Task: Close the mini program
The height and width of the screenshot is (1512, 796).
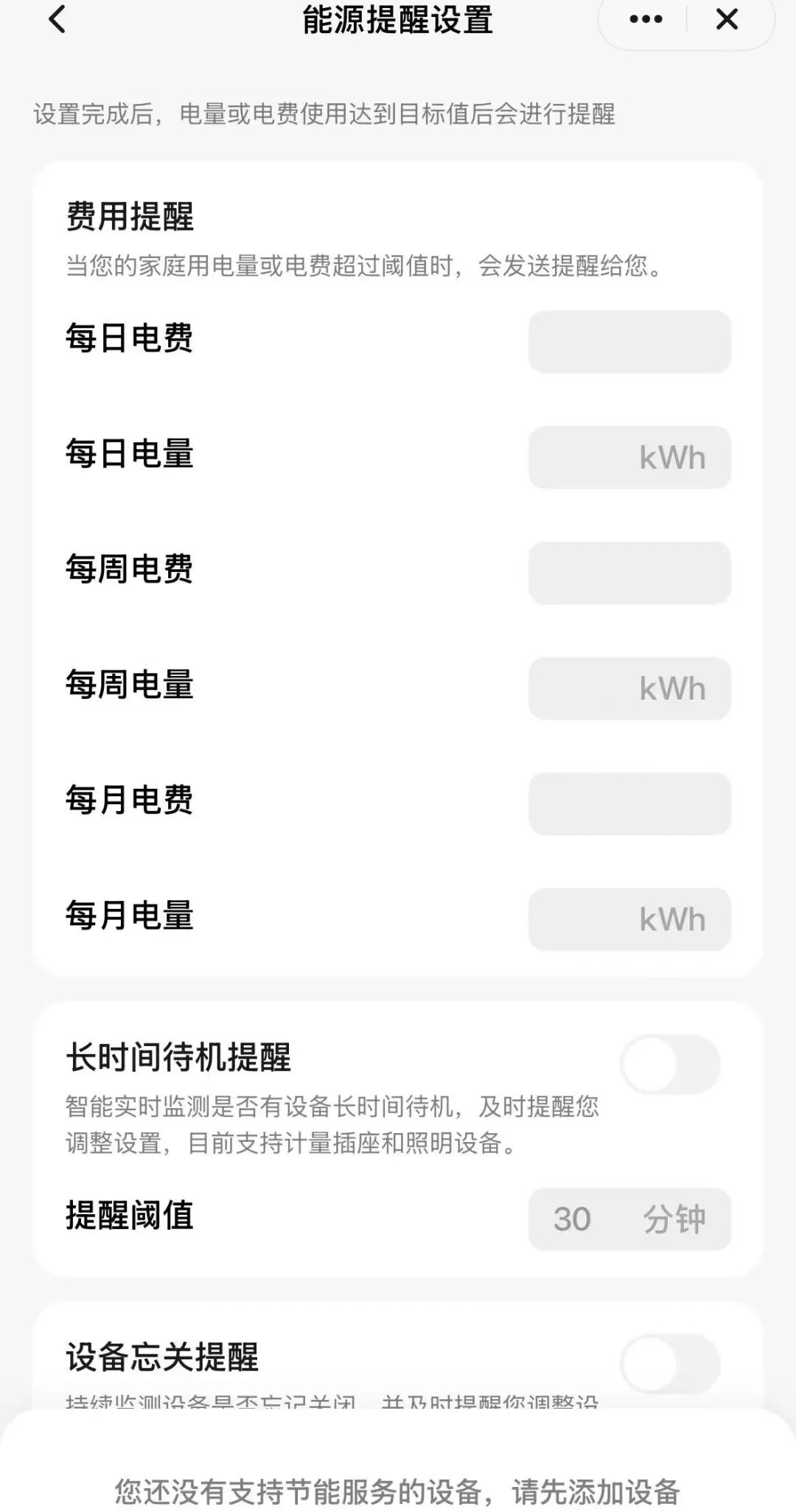Action: [727, 20]
